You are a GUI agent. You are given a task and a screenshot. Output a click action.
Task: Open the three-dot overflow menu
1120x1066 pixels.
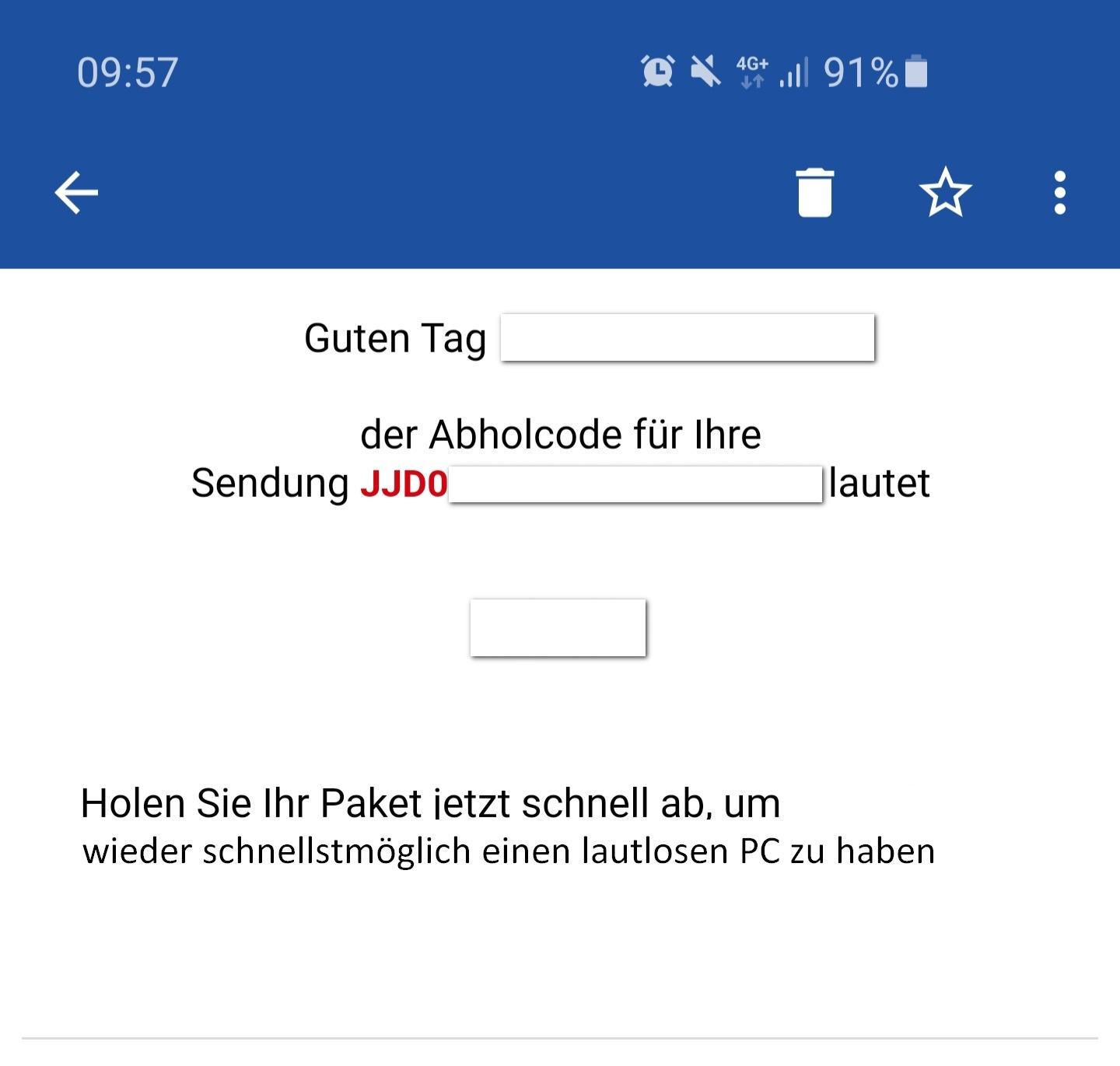1059,193
